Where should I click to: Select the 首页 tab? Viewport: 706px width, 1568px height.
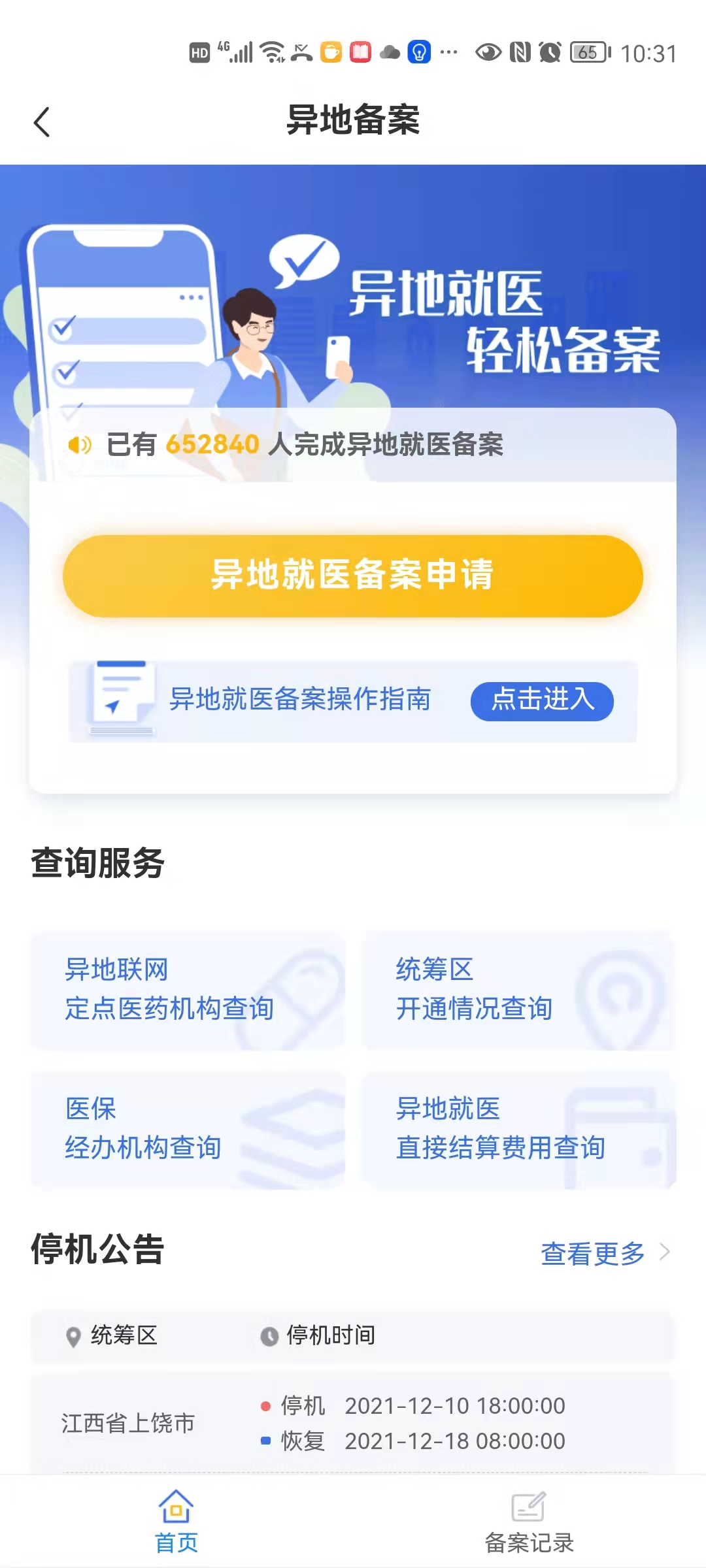[x=176, y=1522]
